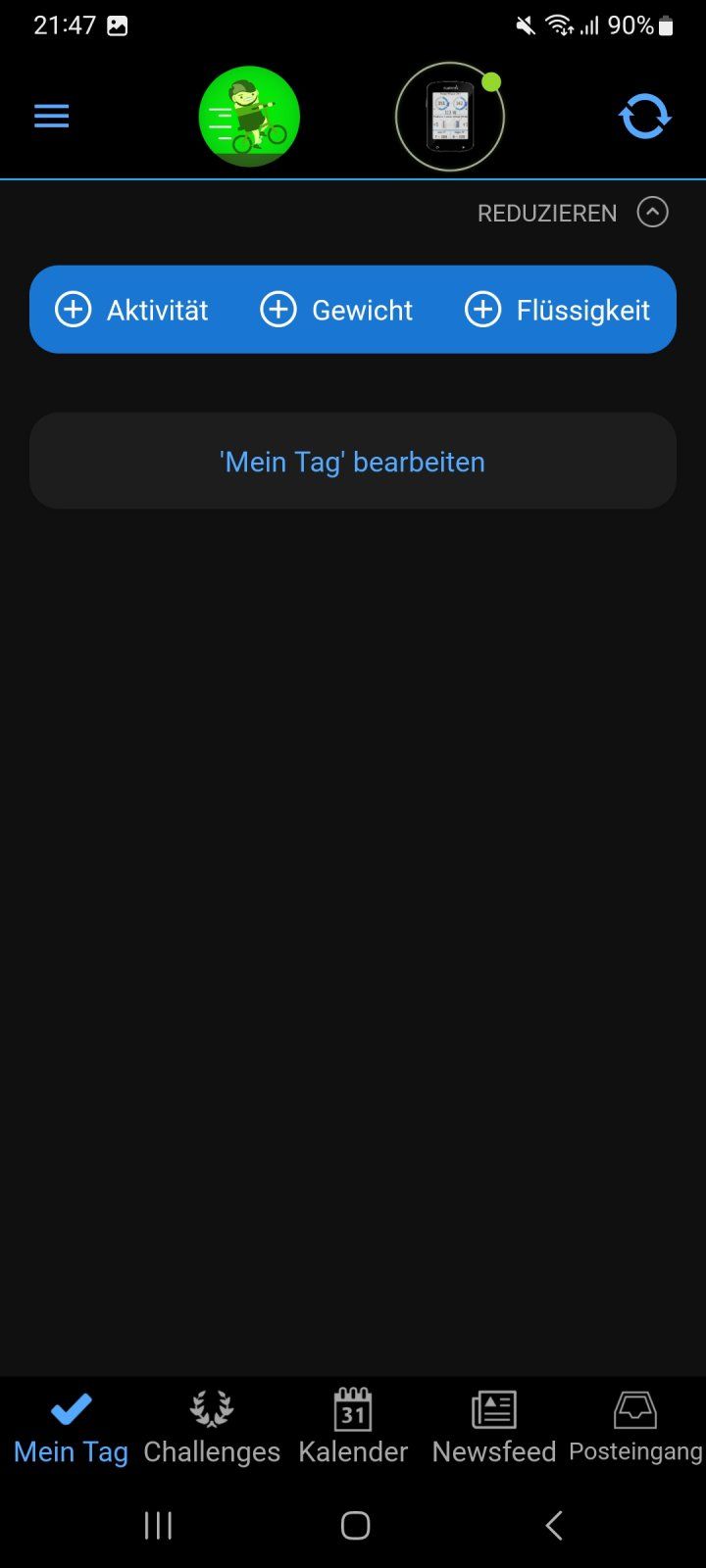Go to the system home screen

click(x=355, y=1525)
